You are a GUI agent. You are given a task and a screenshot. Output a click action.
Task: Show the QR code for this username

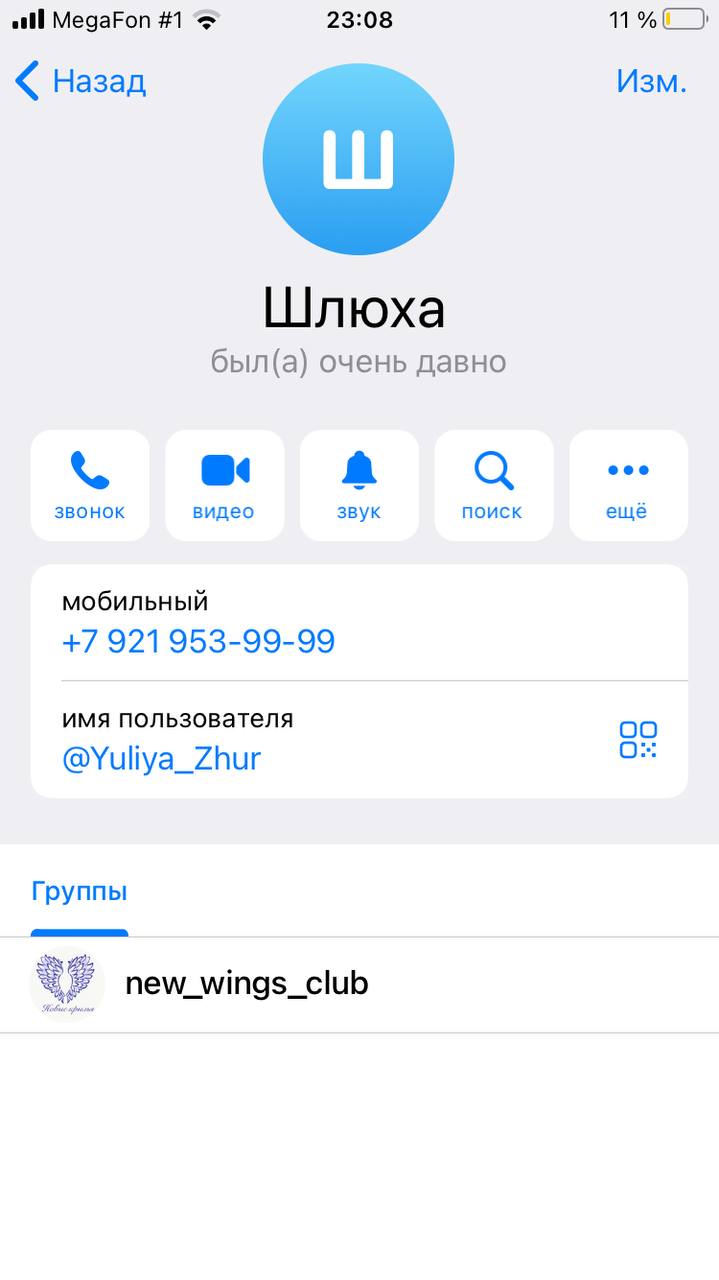pos(638,740)
